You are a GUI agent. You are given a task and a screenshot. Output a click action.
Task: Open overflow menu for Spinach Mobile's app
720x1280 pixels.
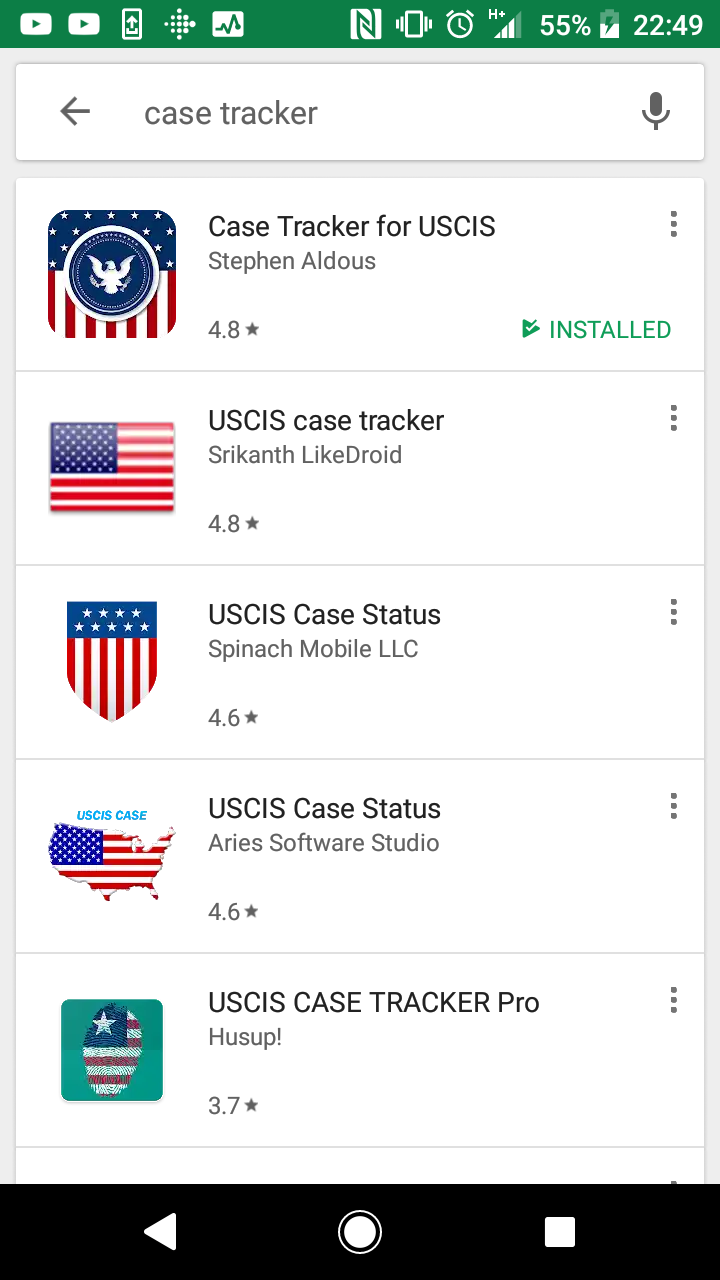tap(674, 612)
